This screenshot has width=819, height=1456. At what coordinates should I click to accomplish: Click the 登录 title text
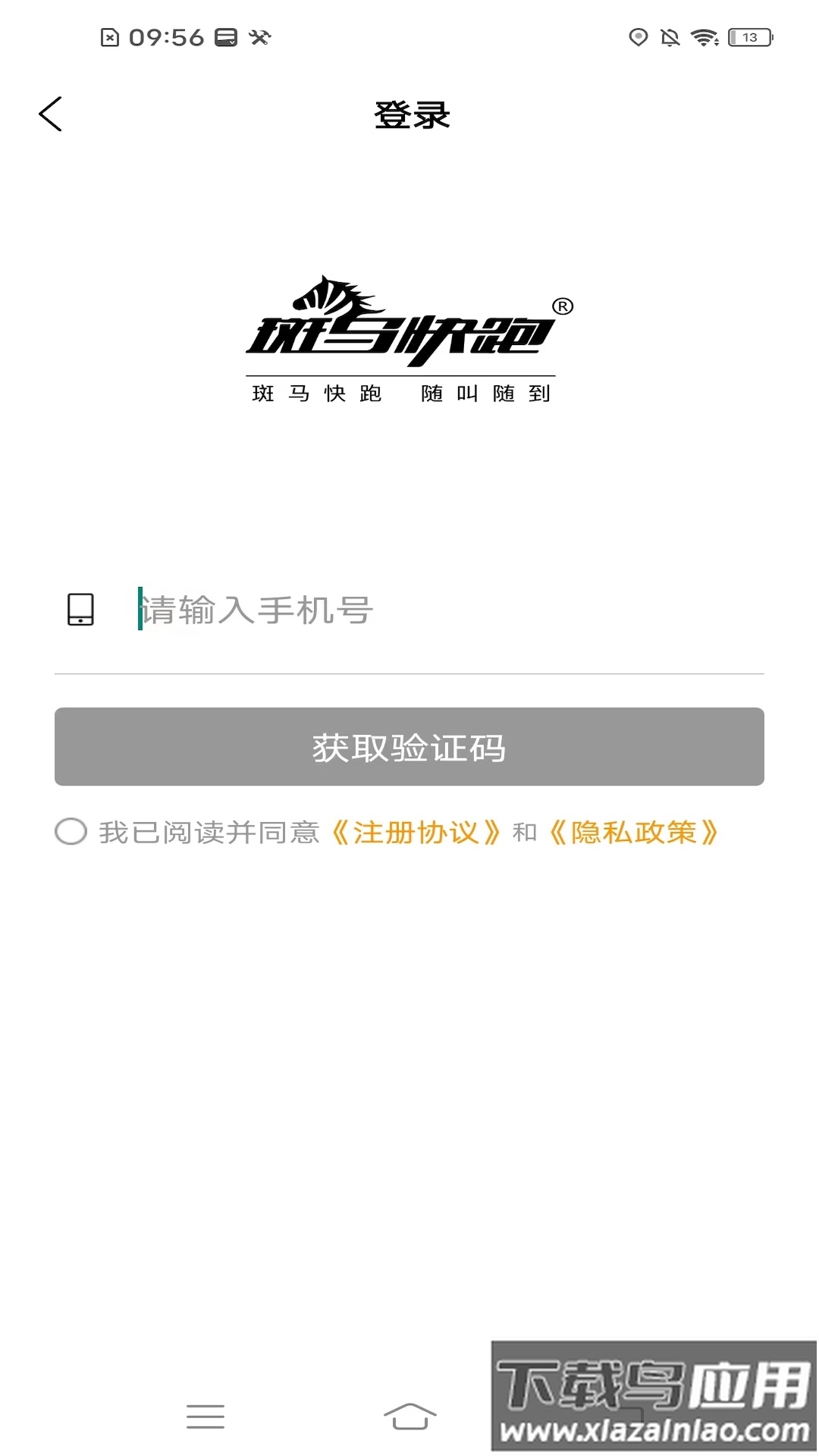[x=409, y=115]
